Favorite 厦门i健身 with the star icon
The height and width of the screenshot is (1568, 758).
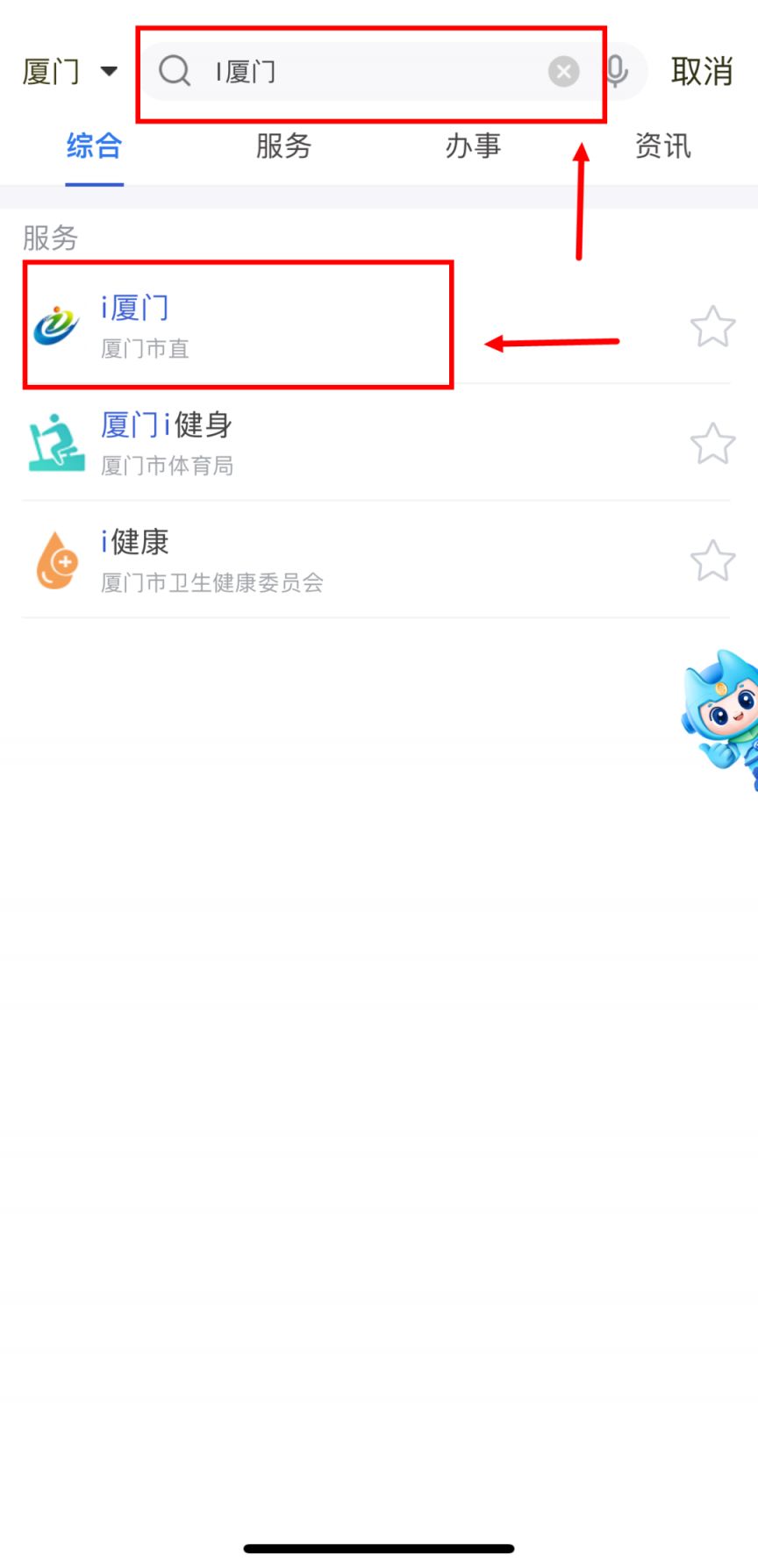712,444
